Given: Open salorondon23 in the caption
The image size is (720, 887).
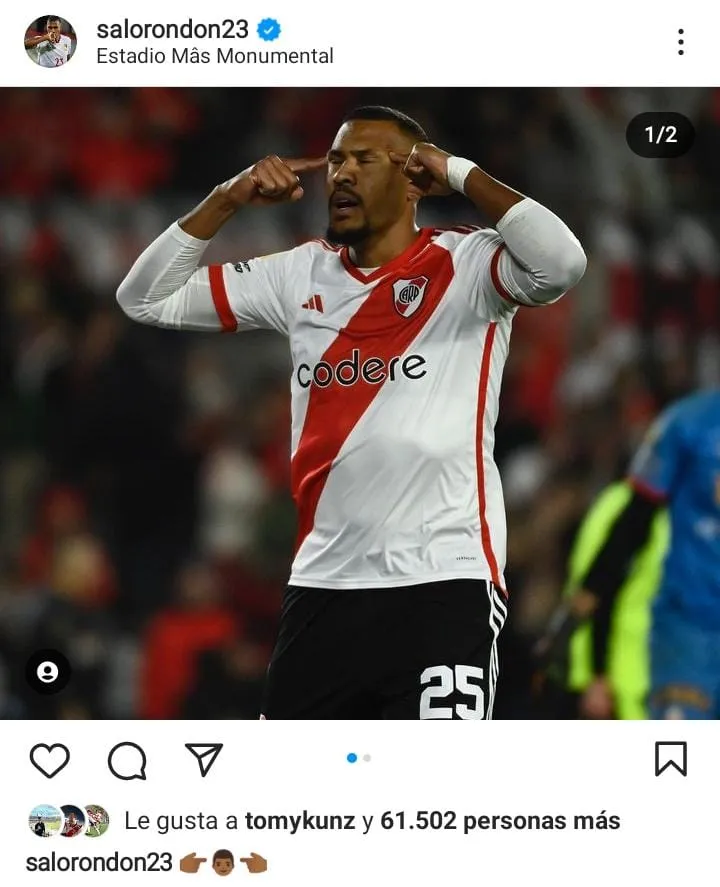Looking at the screenshot, I should 99,863.
